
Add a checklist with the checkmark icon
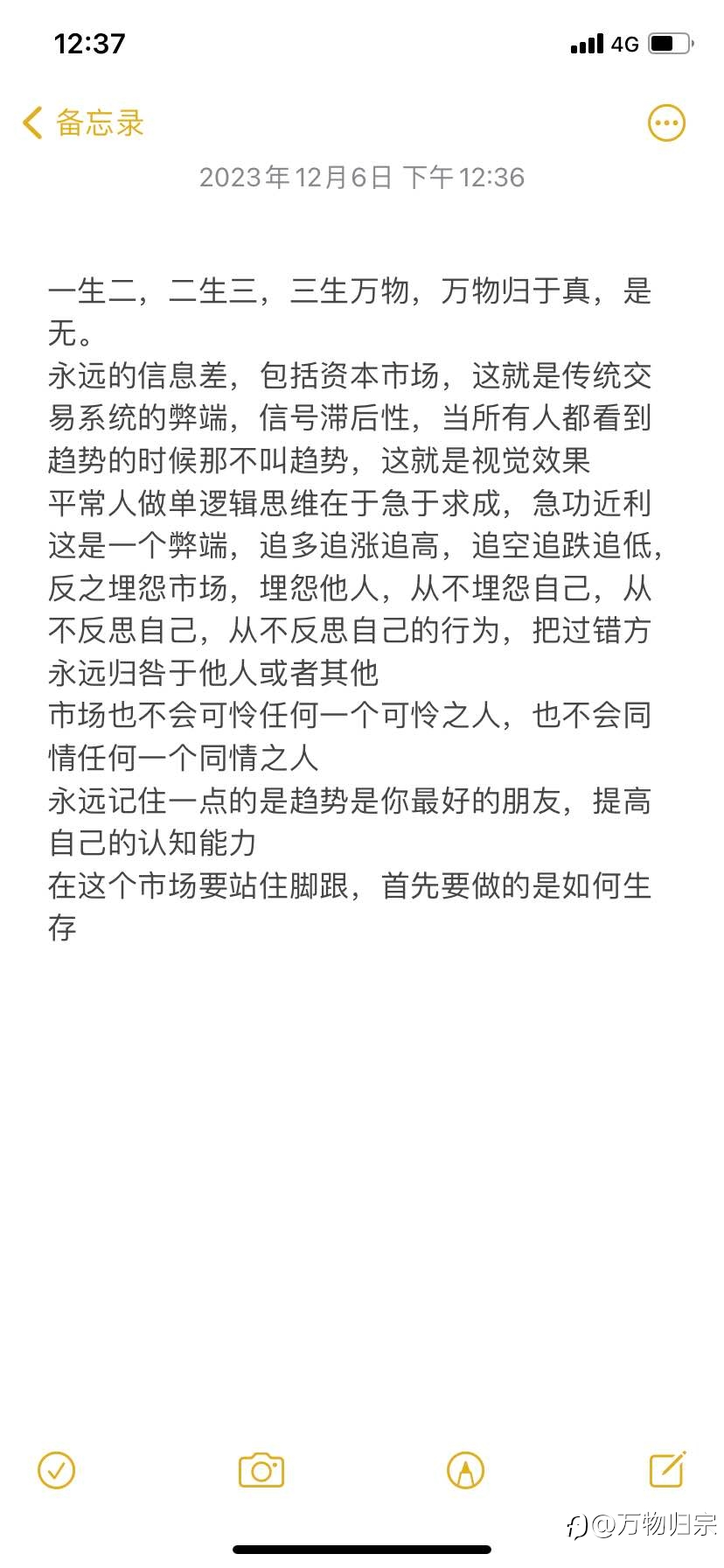pos(57,1471)
